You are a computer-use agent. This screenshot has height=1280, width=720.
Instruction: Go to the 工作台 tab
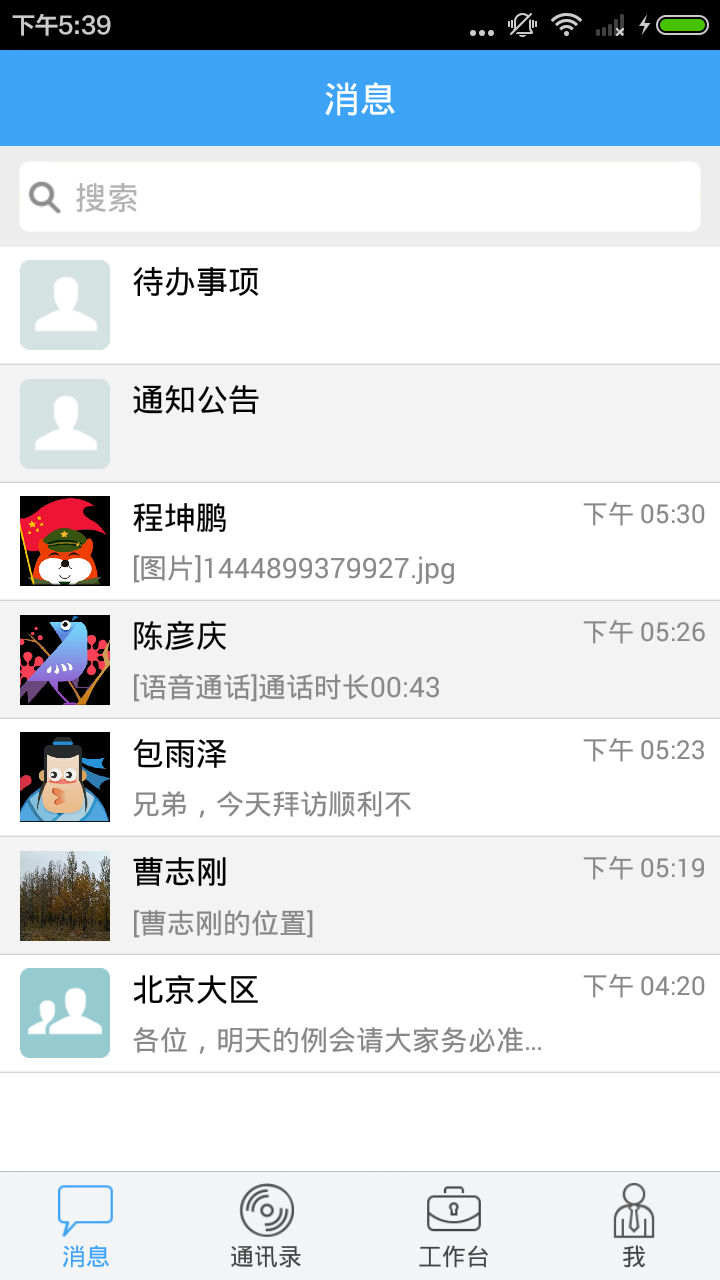pos(453,1226)
